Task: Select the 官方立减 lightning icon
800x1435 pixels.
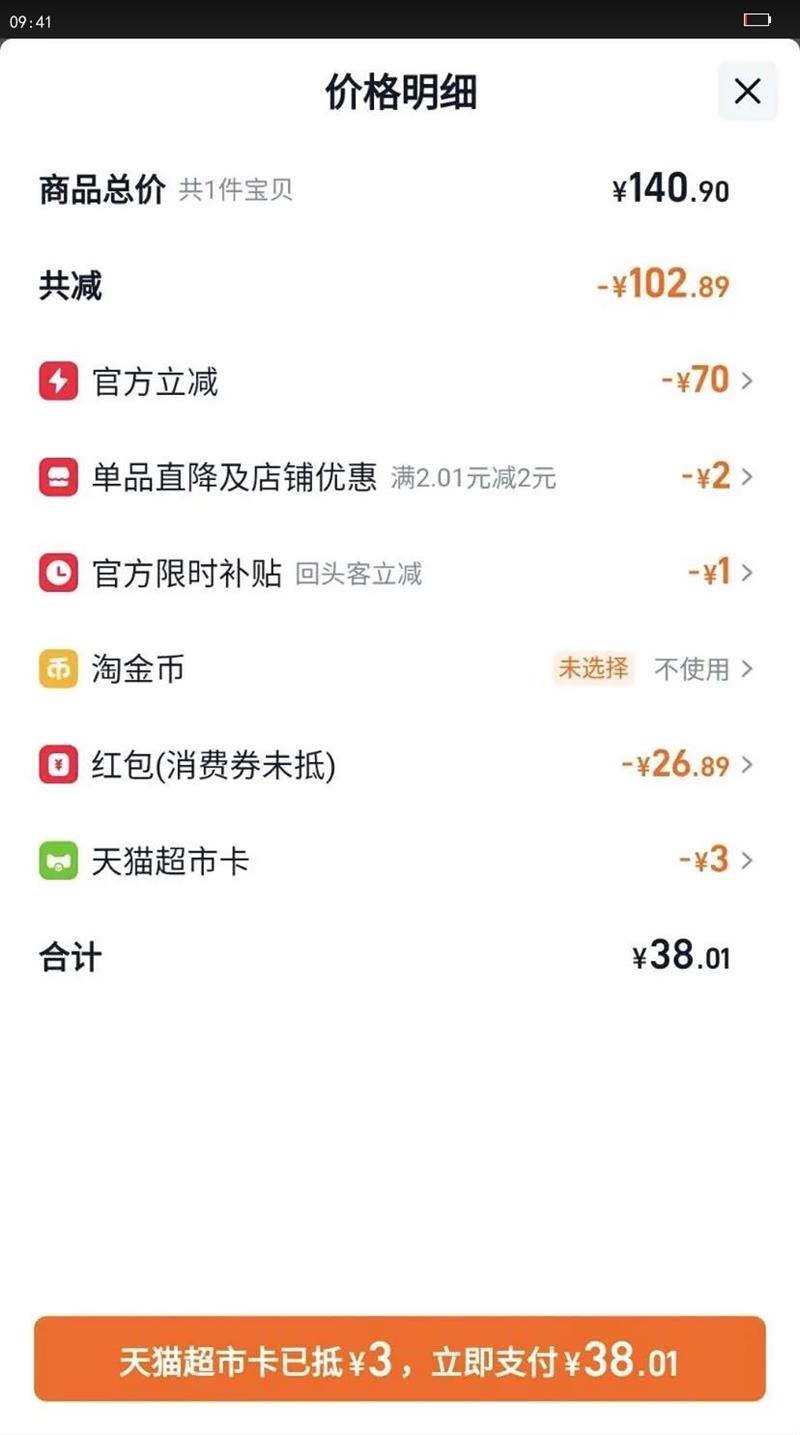Action: point(58,381)
